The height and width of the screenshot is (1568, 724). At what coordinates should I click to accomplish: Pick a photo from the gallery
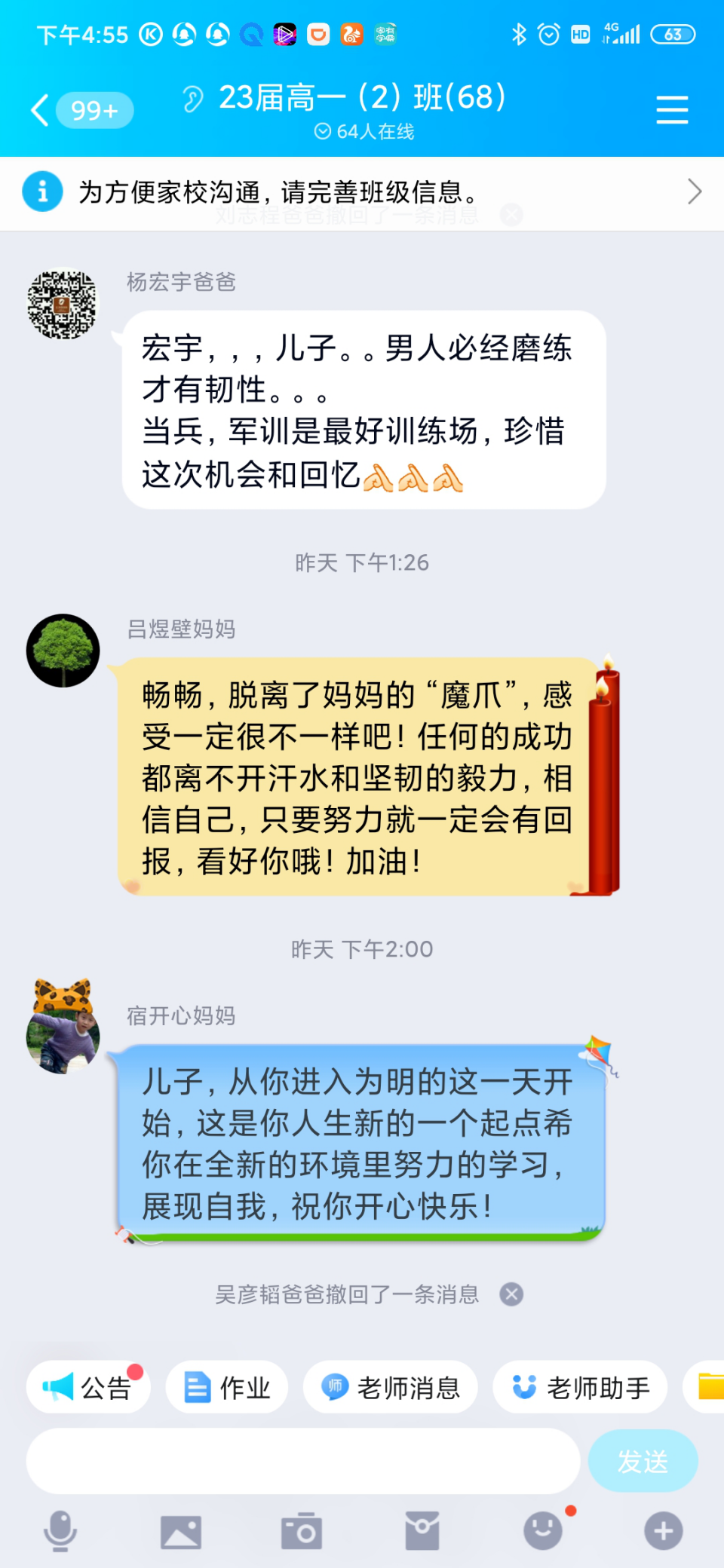[x=181, y=1531]
